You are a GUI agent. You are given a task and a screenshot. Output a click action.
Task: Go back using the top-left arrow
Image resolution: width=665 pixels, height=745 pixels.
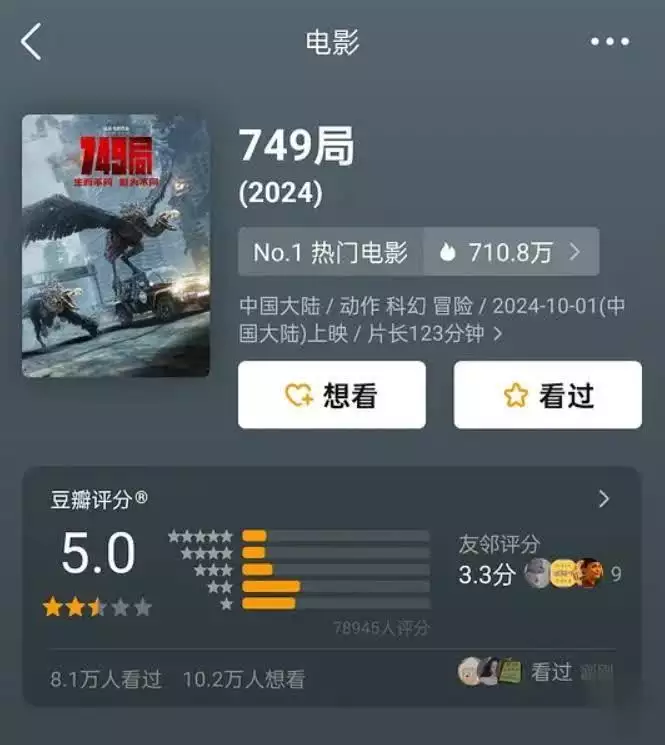pos(32,42)
